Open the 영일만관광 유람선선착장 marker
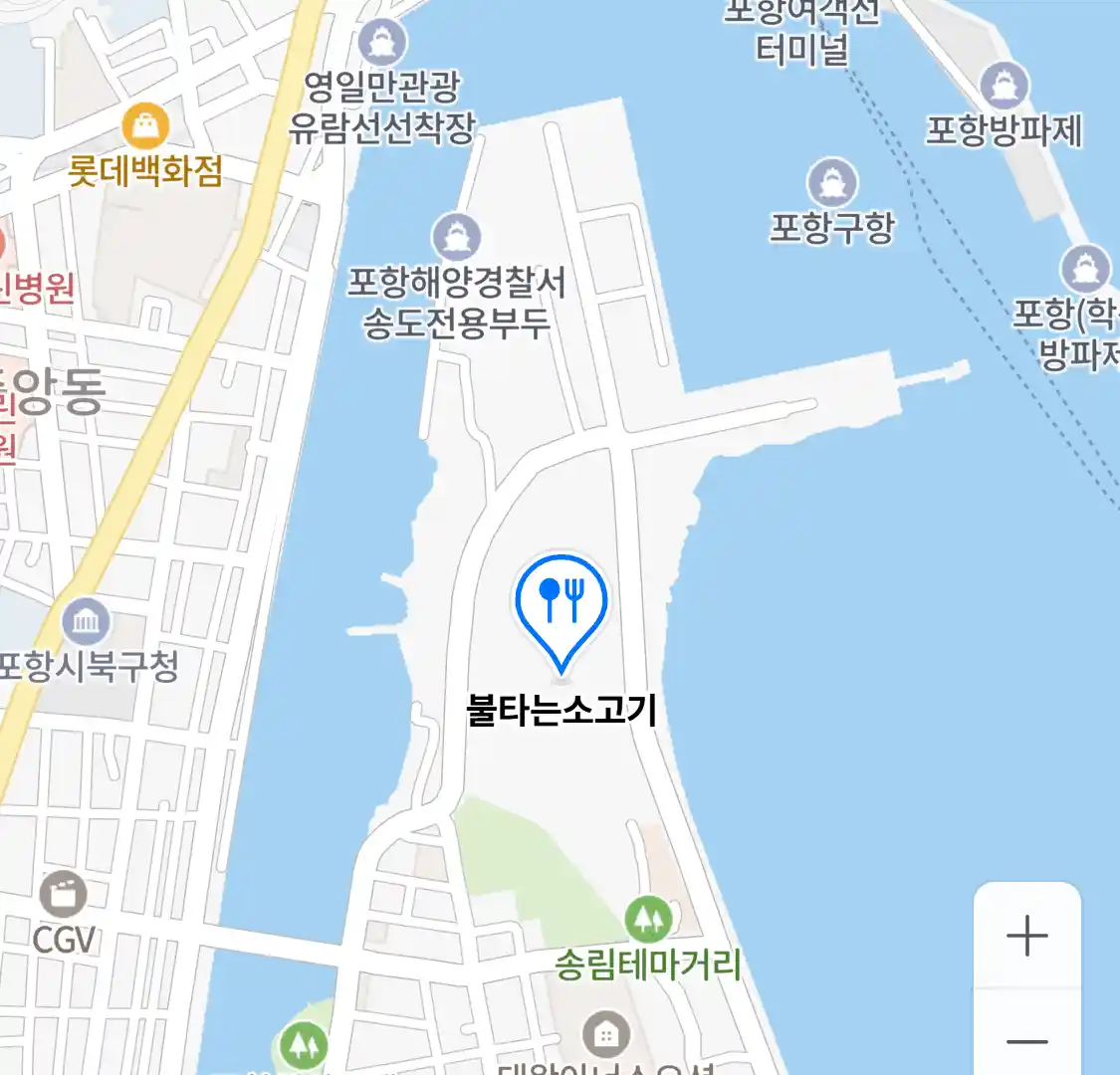Screen dimensions: 1120x1075 pos(382,43)
